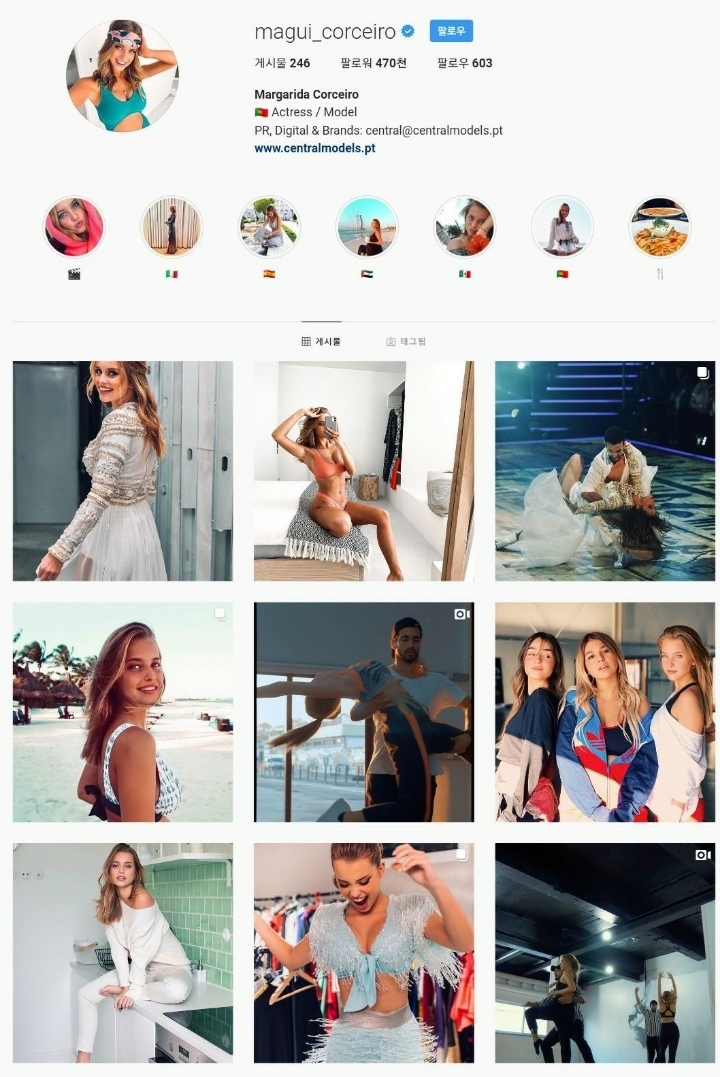Open the video post with man lifting dancer
Screen dimensions: 720x1077
(364, 712)
